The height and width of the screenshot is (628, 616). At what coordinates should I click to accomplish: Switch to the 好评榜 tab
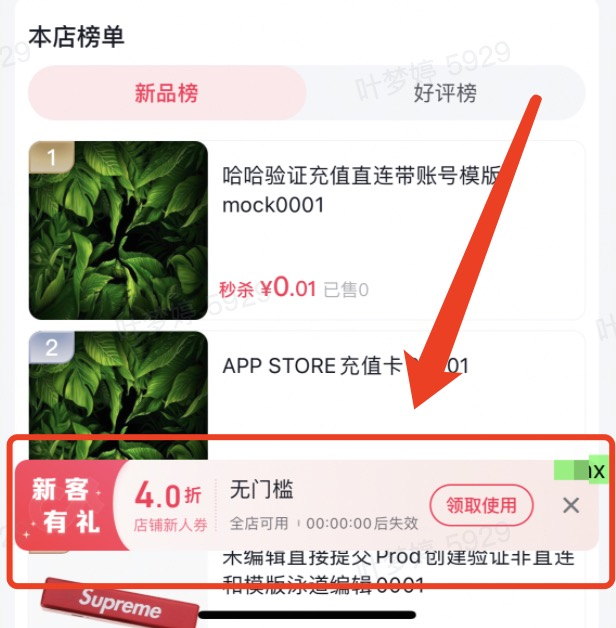[445, 94]
